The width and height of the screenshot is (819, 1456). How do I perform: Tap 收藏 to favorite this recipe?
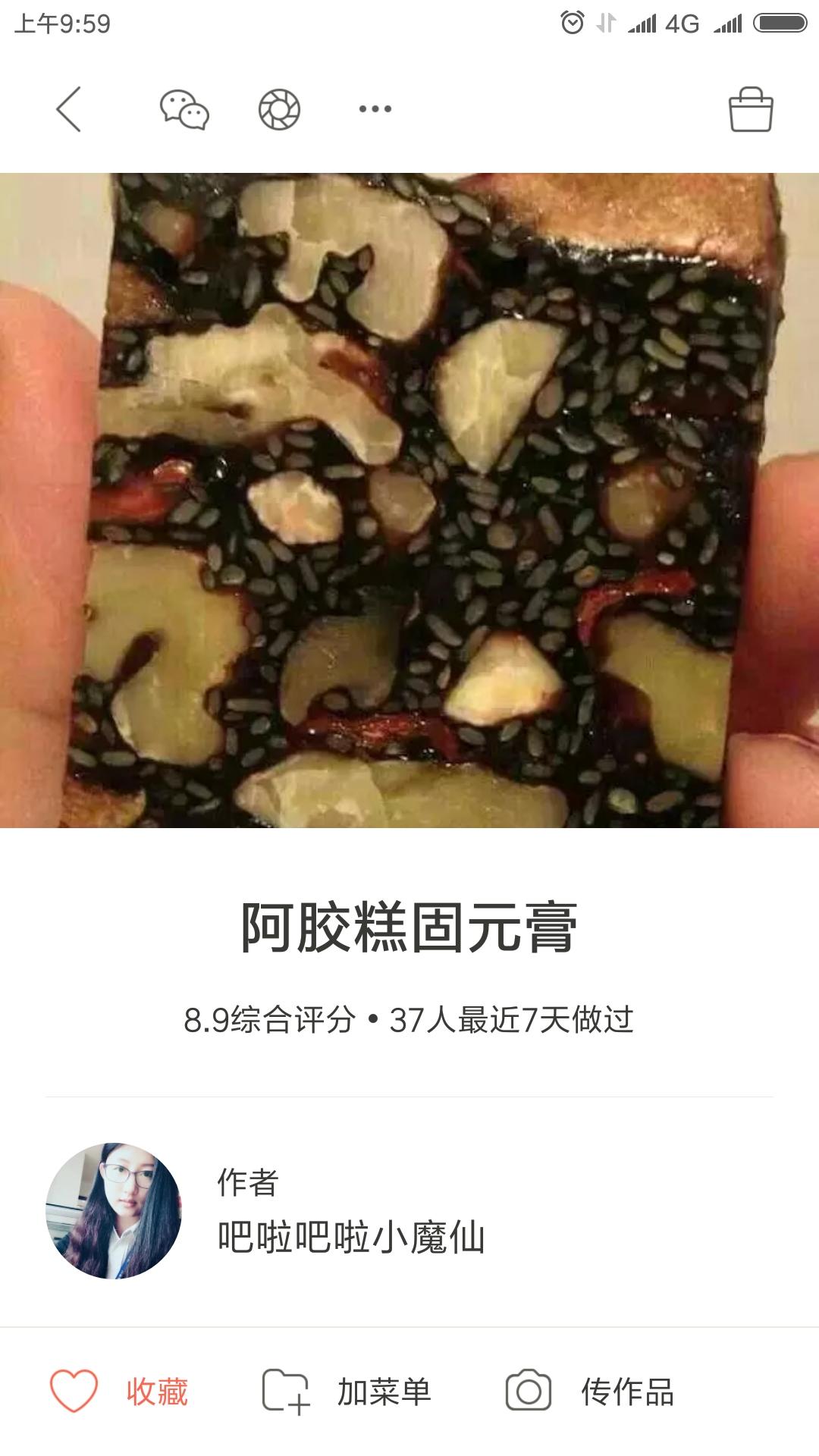(x=120, y=1392)
